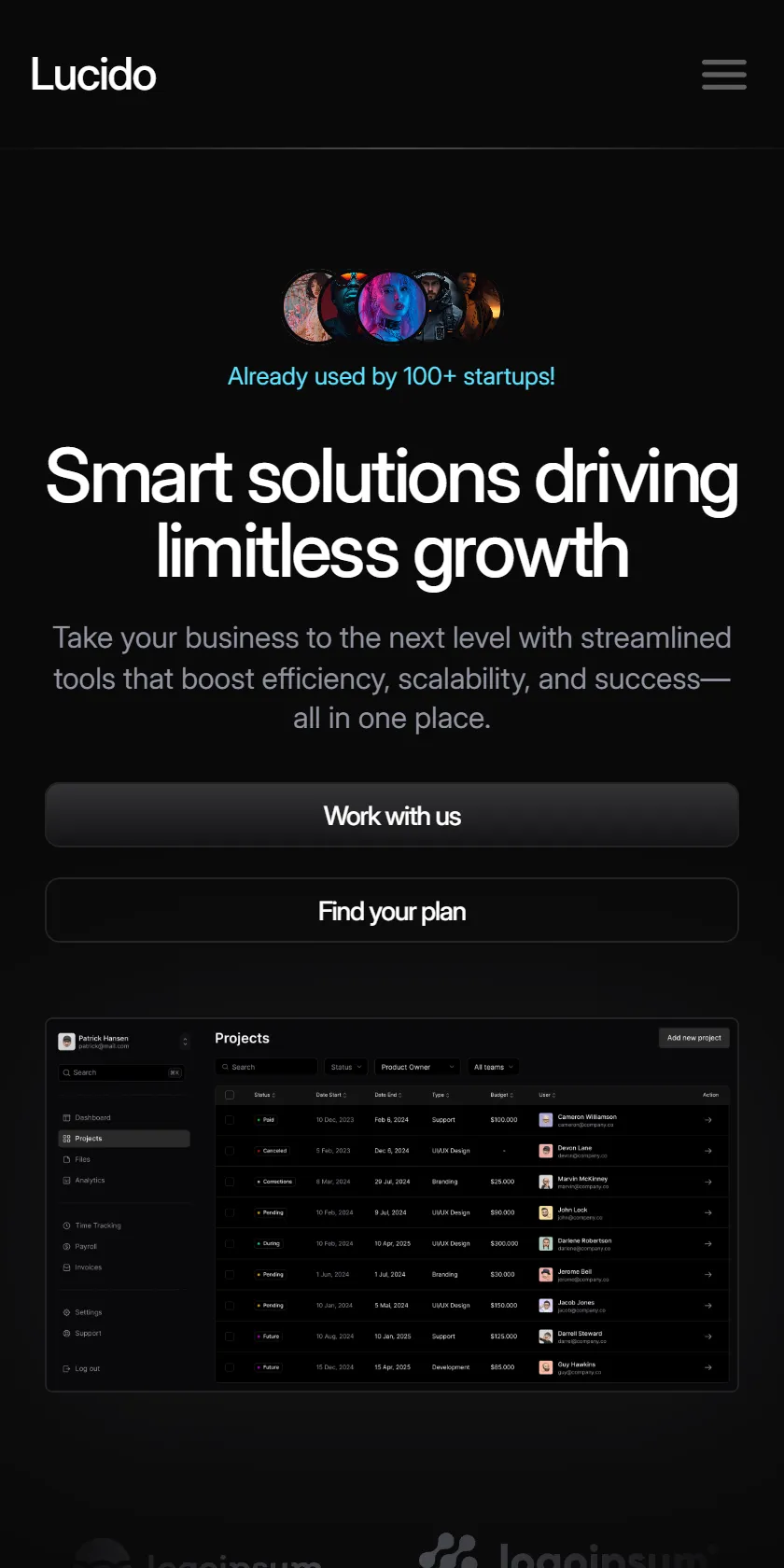784x1568 pixels.
Task: Tap the Work with us button
Action: (x=392, y=815)
